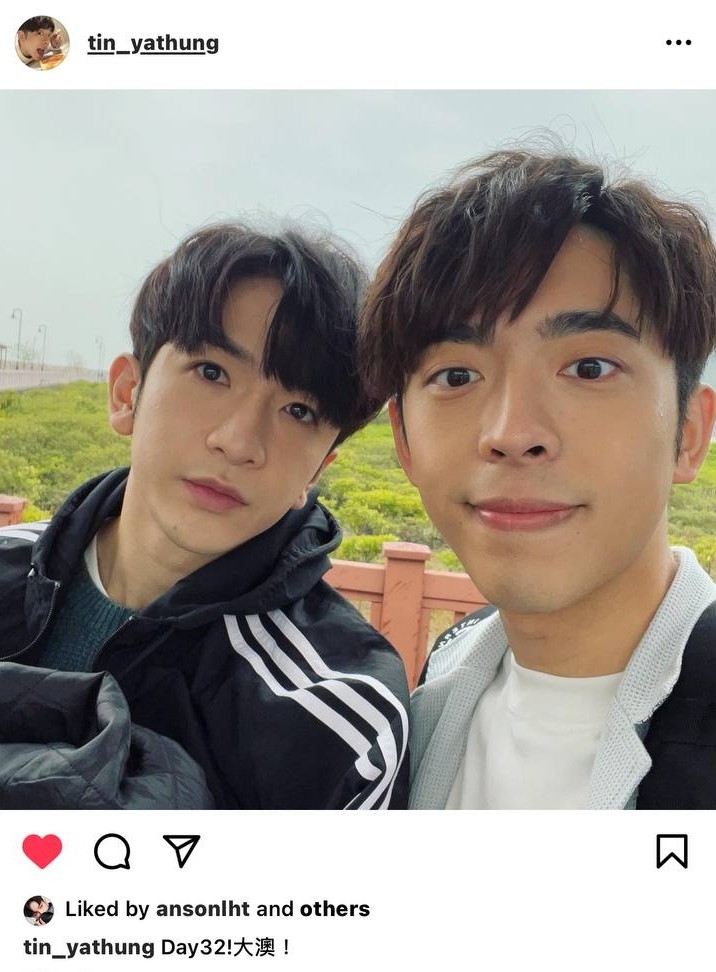716x972 pixels.
Task: View ansonlht's profile from the likes line
Action: click(x=203, y=909)
